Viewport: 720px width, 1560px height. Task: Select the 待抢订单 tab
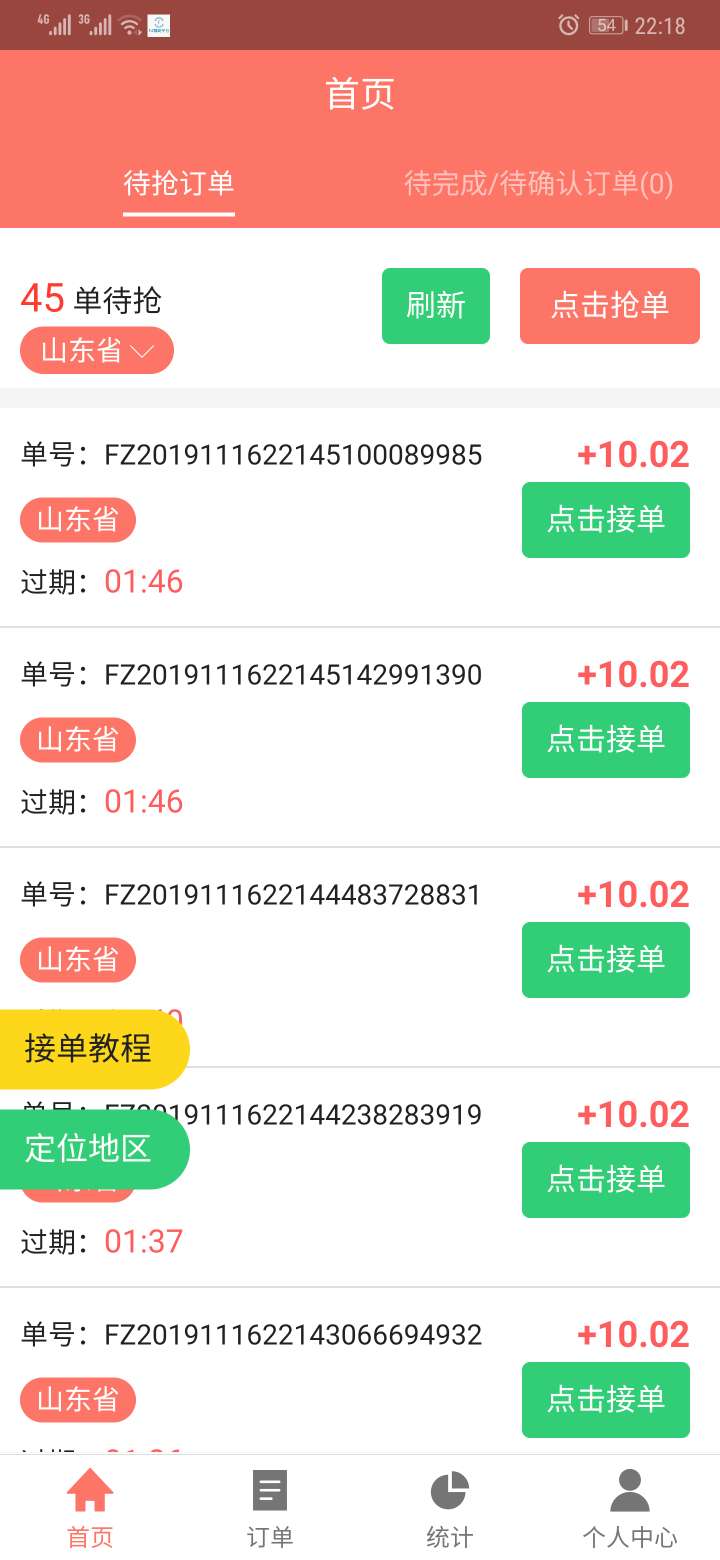point(179,184)
